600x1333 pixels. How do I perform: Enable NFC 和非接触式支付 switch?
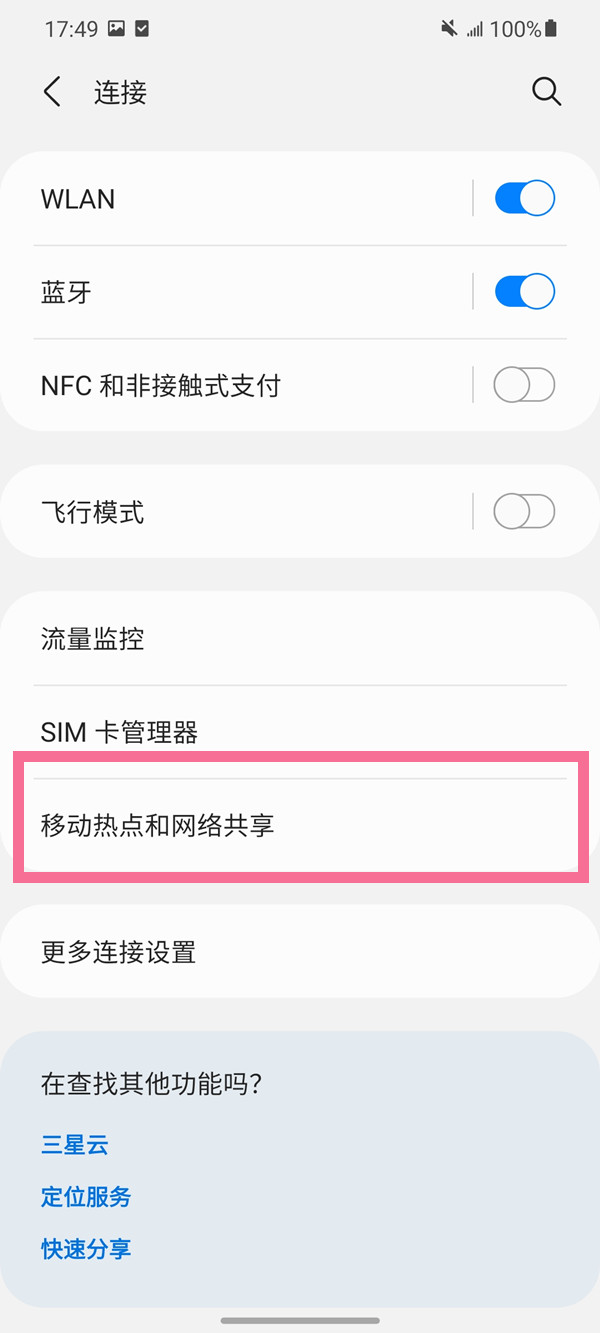point(524,385)
